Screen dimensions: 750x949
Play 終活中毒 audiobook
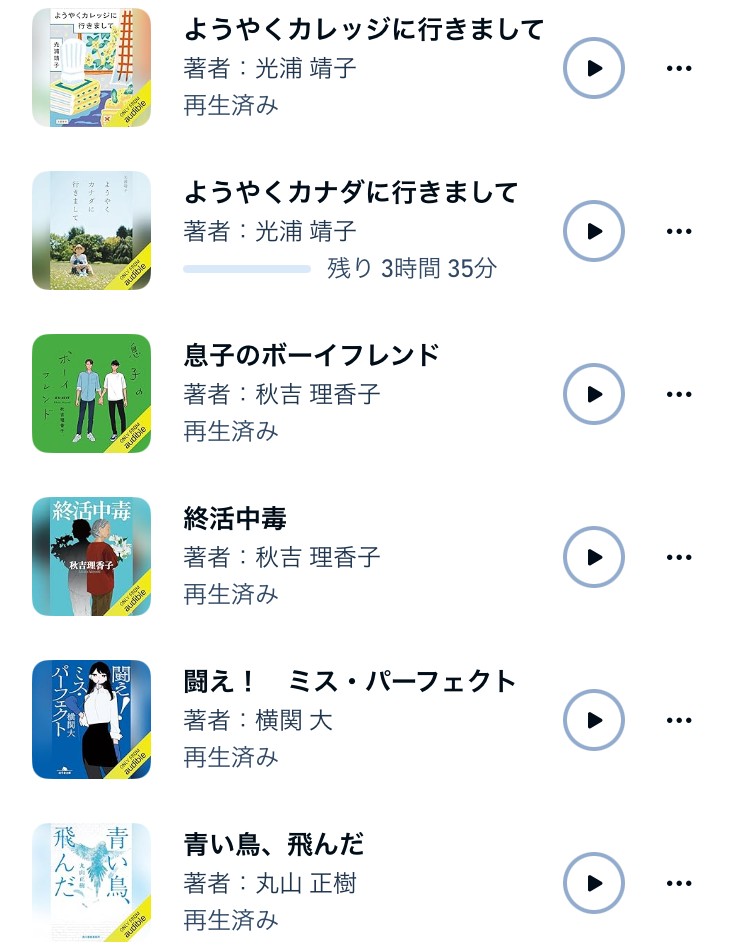click(x=594, y=557)
